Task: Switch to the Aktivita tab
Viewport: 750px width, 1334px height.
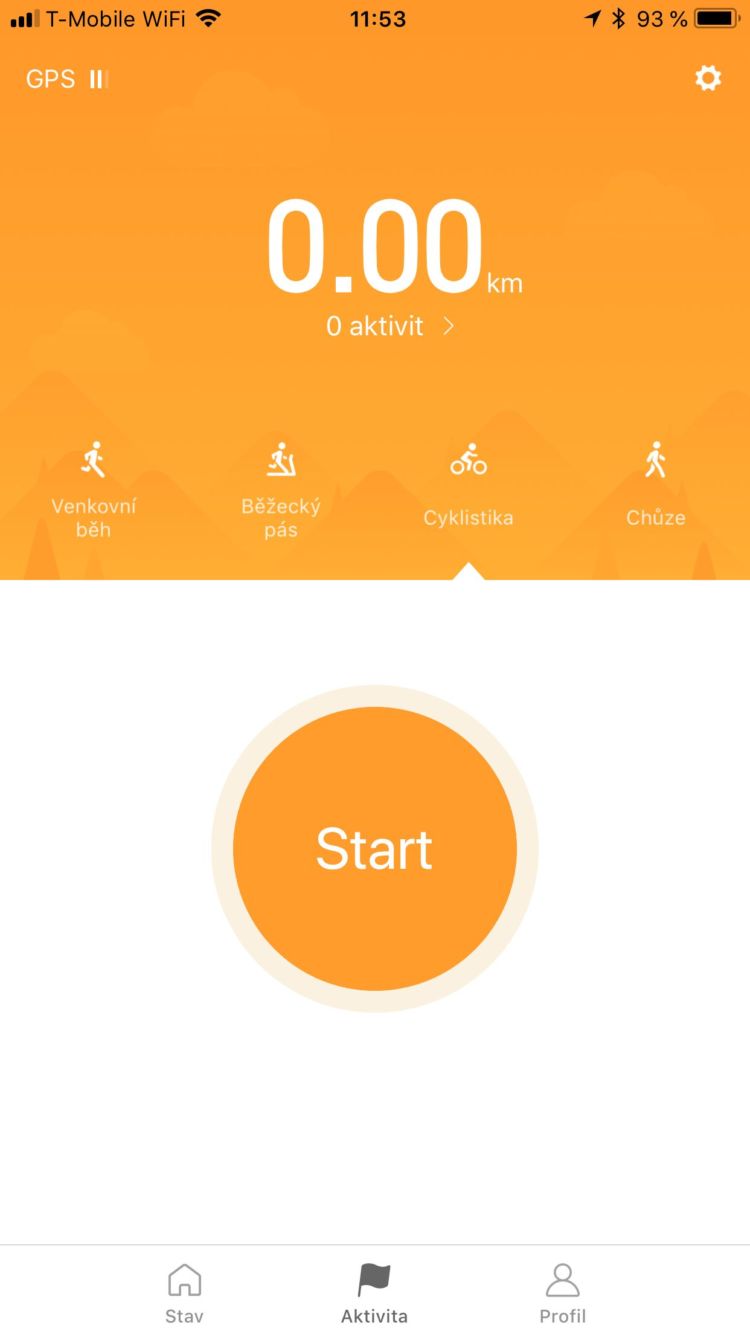Action: [374, 1292]
